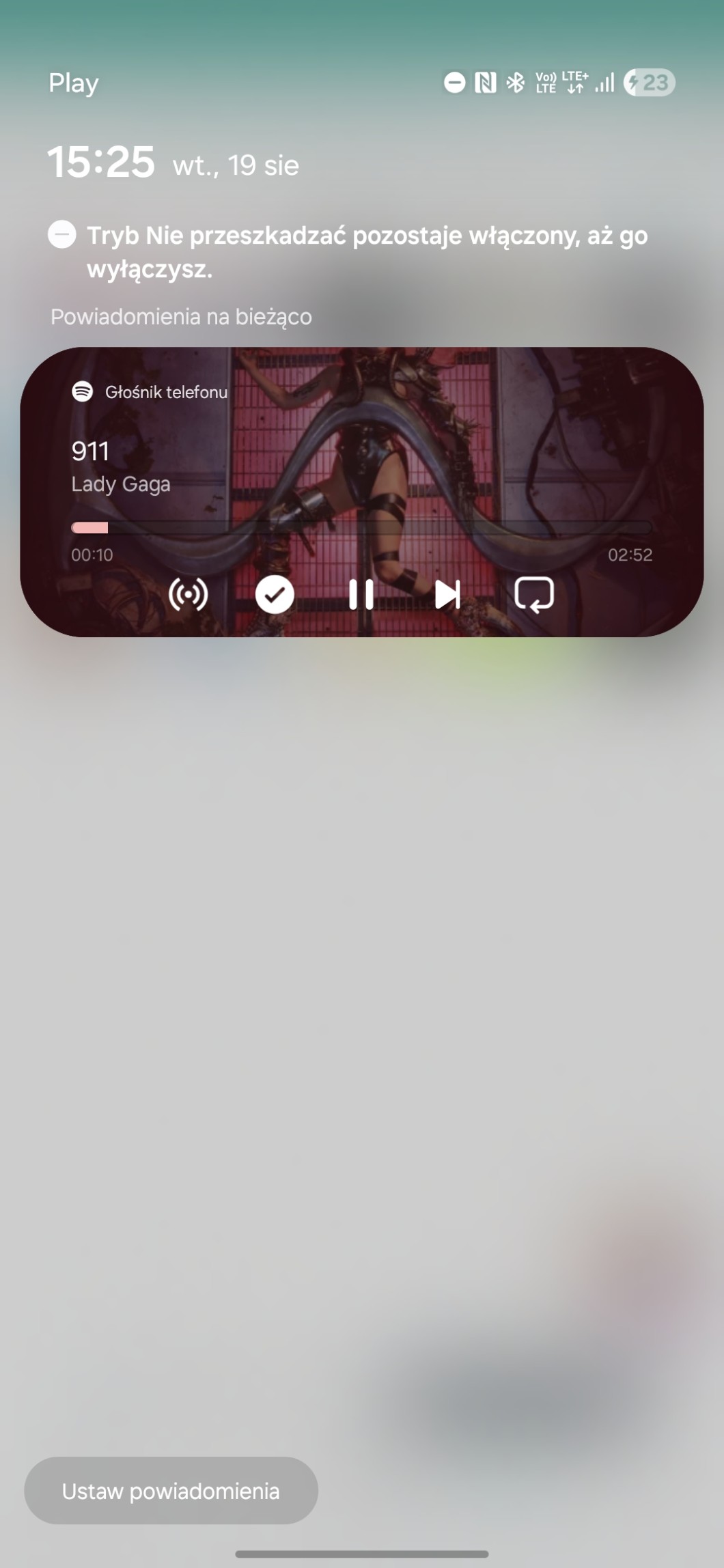Image resolution: width=724 pixels, height=1568 pixels.
Task: Toggle repeat for the current track
Action: [534, 595]
